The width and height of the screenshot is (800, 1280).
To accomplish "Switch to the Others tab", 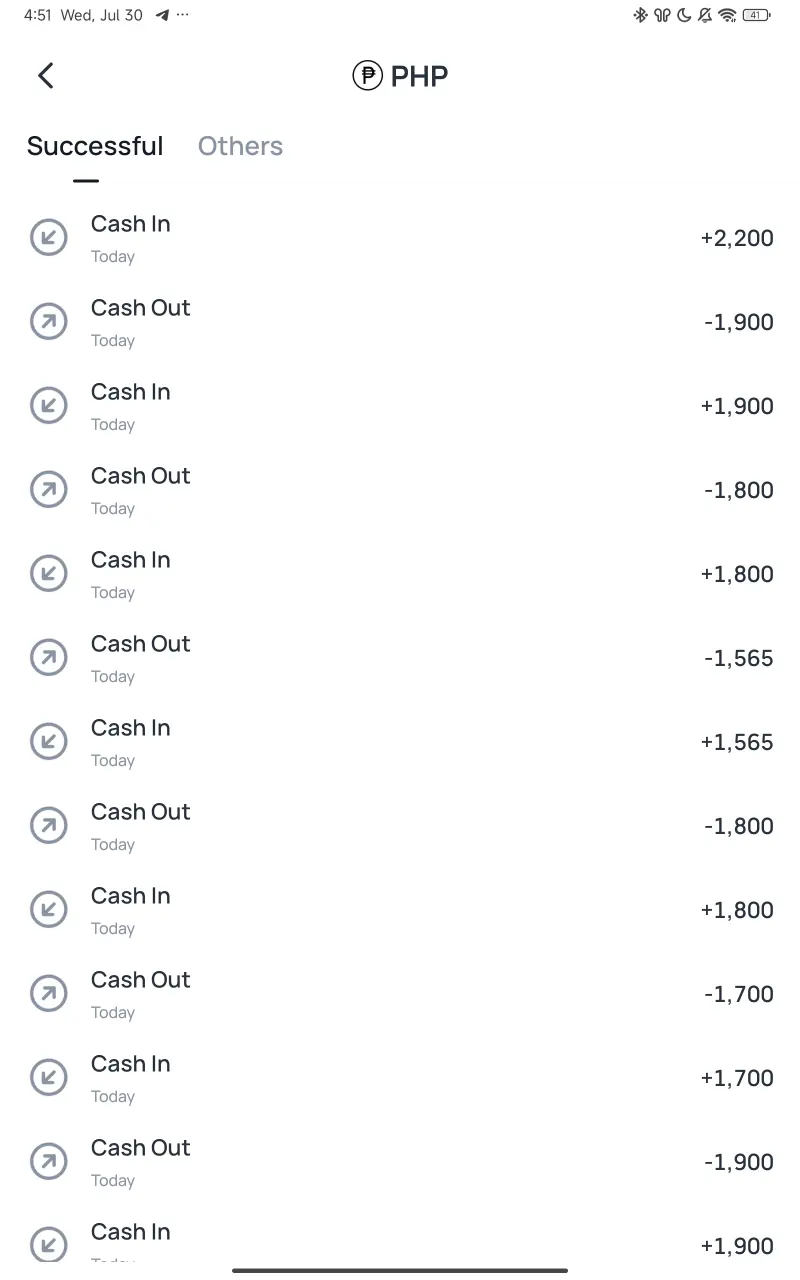I will [240, 146].
